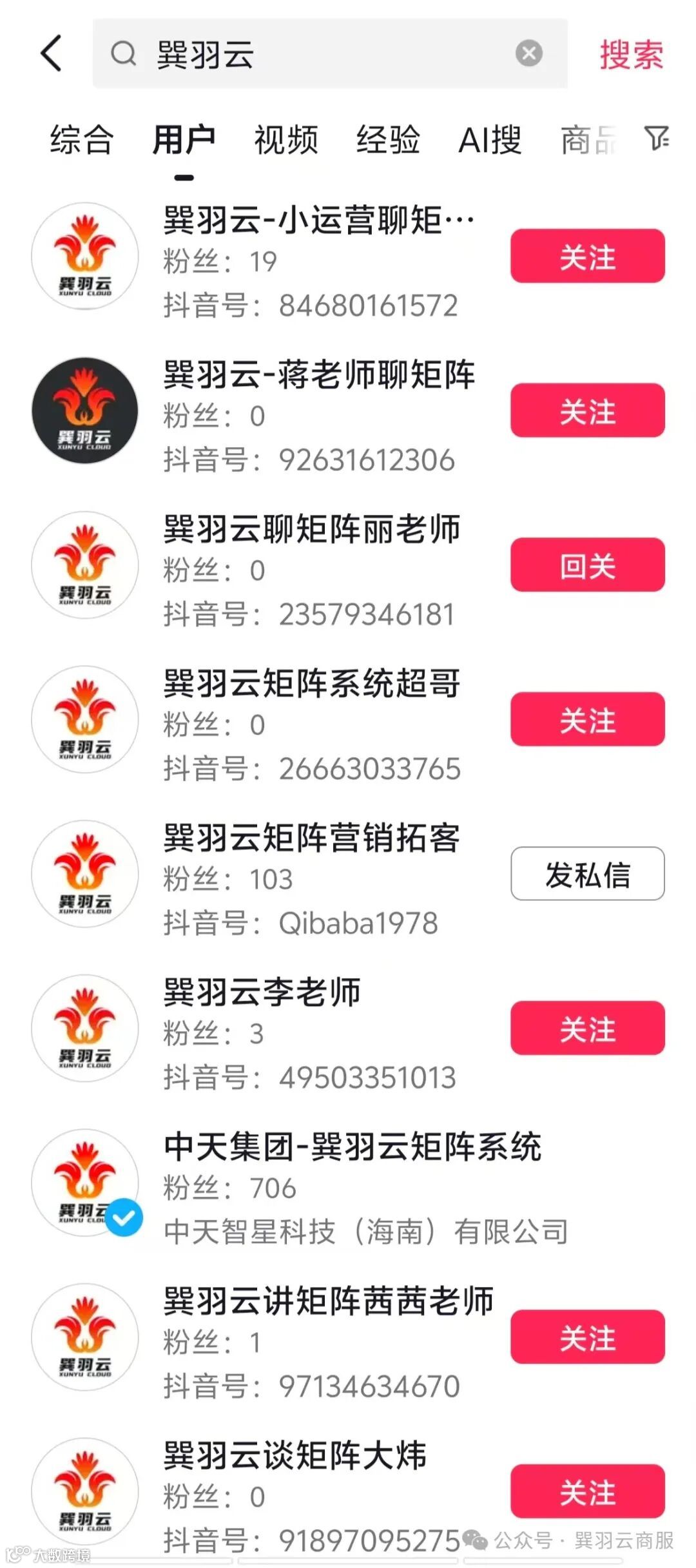Viewport: 696px width, 1568px height.
Task: Follow back 巽羽云聊矩阵丽老师 with 回关
Action: [587, 565]
